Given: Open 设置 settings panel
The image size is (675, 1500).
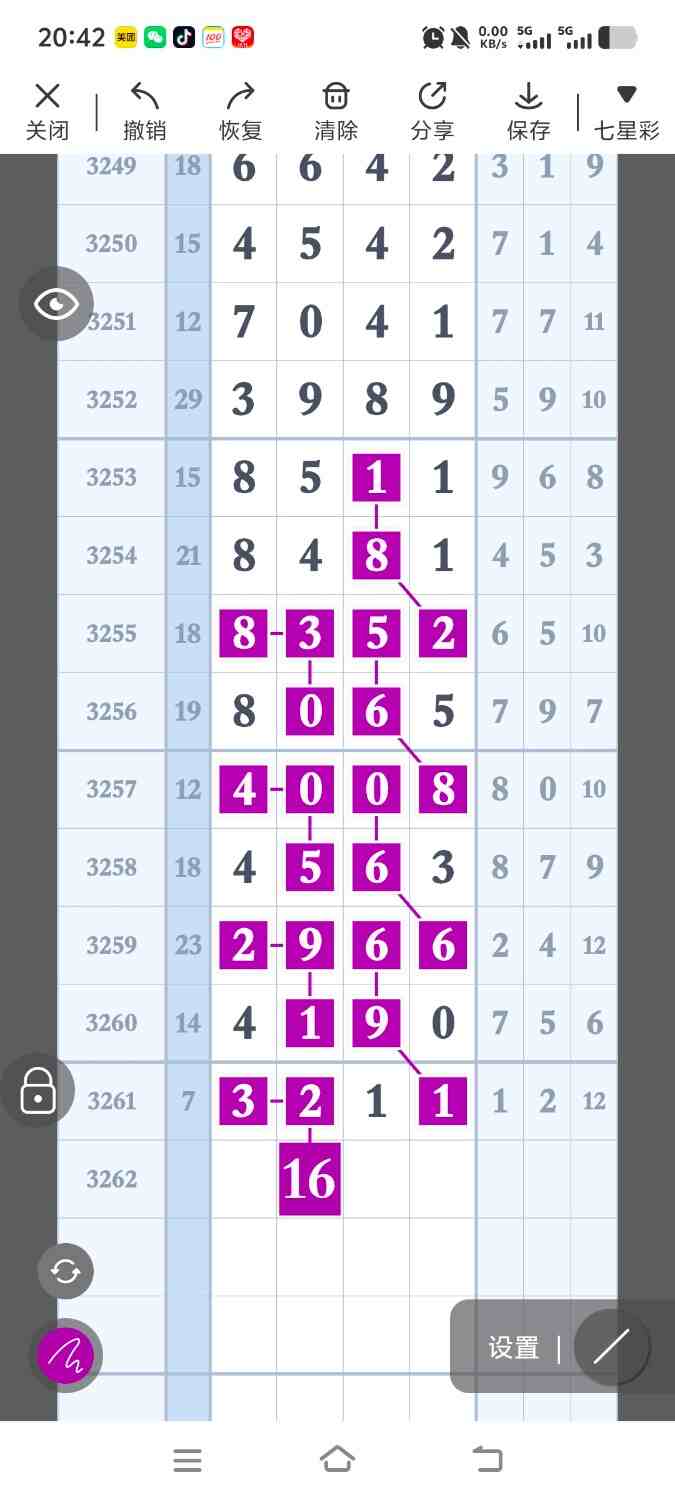Looking at the screenshot, I should tap(513, 1348).
